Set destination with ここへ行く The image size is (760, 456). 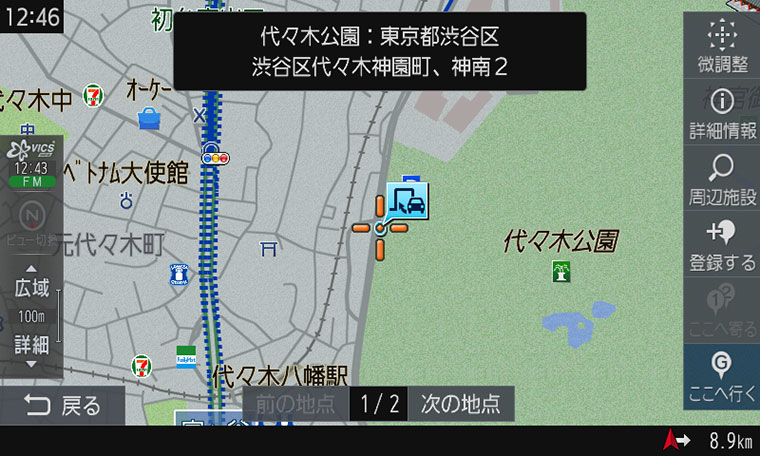(x=721, y=375)
